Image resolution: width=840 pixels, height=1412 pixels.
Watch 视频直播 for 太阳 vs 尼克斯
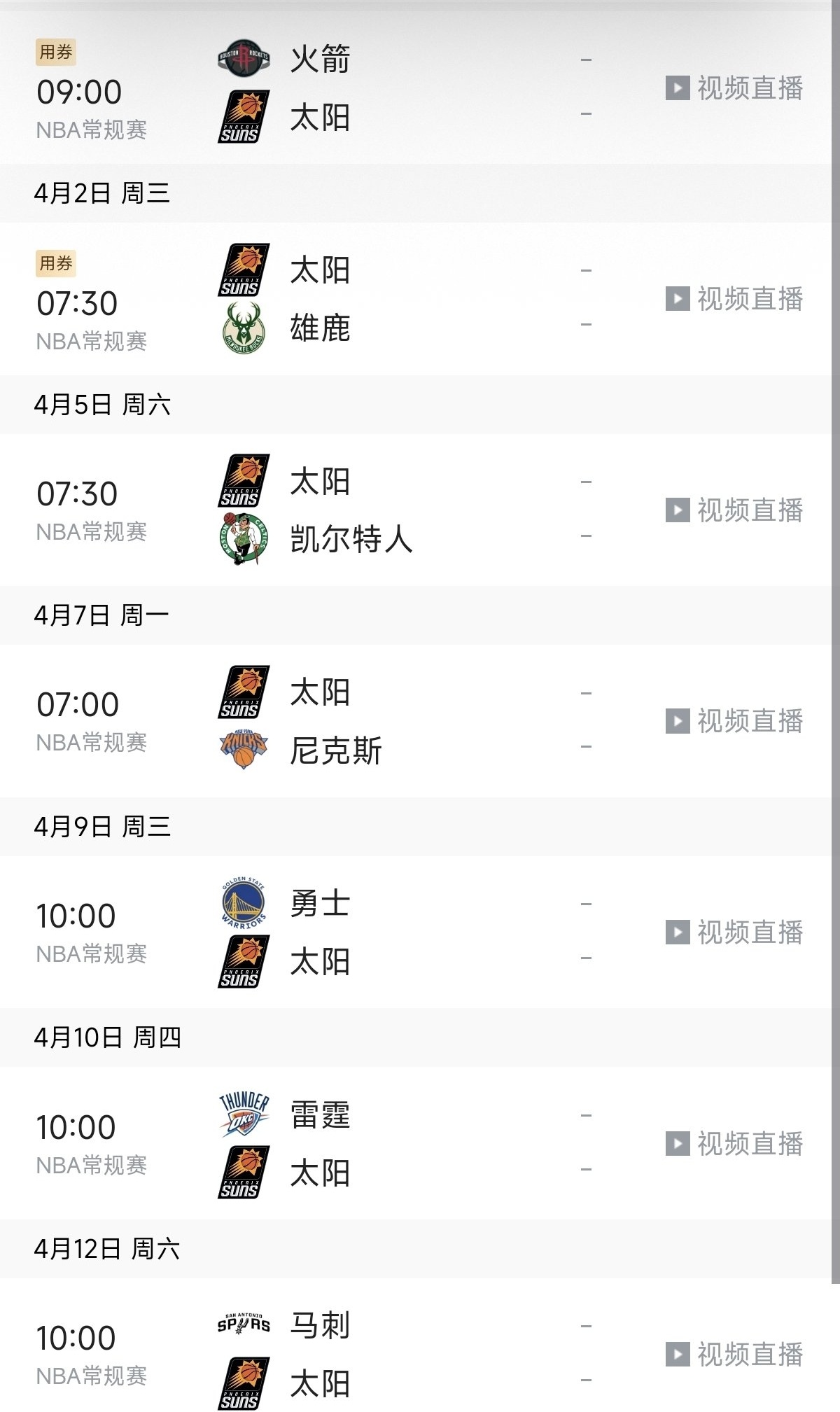pos(734,721)
